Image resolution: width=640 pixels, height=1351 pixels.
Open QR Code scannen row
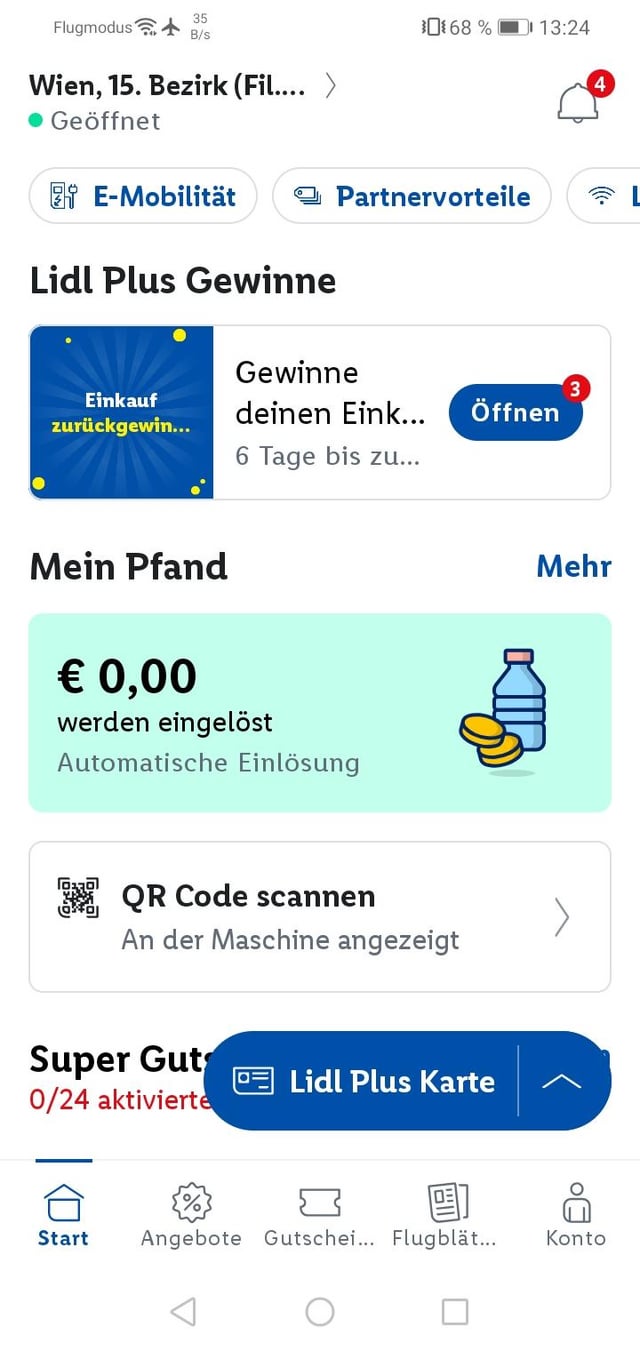click(320, 917)
